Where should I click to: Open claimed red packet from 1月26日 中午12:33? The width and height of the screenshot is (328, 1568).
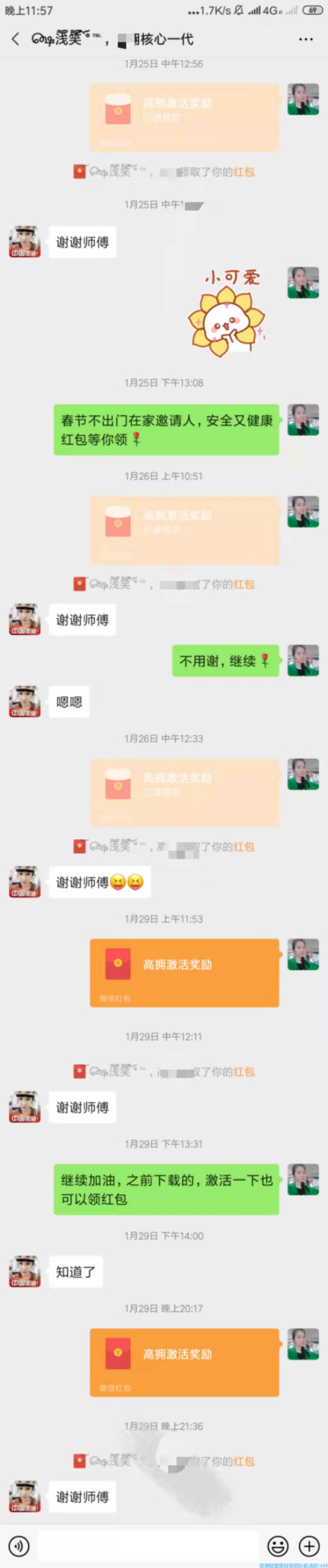click(184, 792)
